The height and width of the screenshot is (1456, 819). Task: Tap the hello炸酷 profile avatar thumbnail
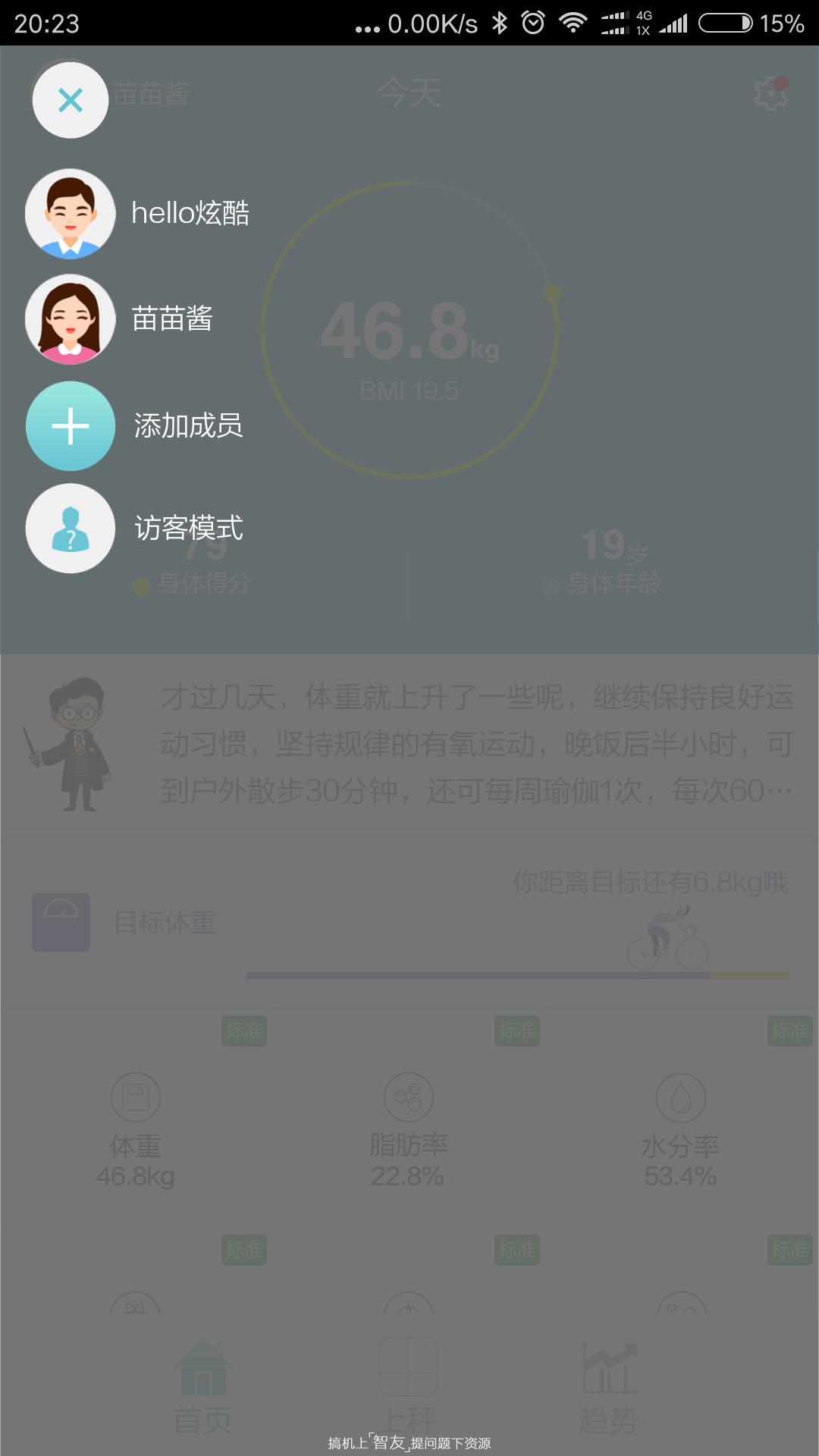pyautogui.click(x=70, y=214)
